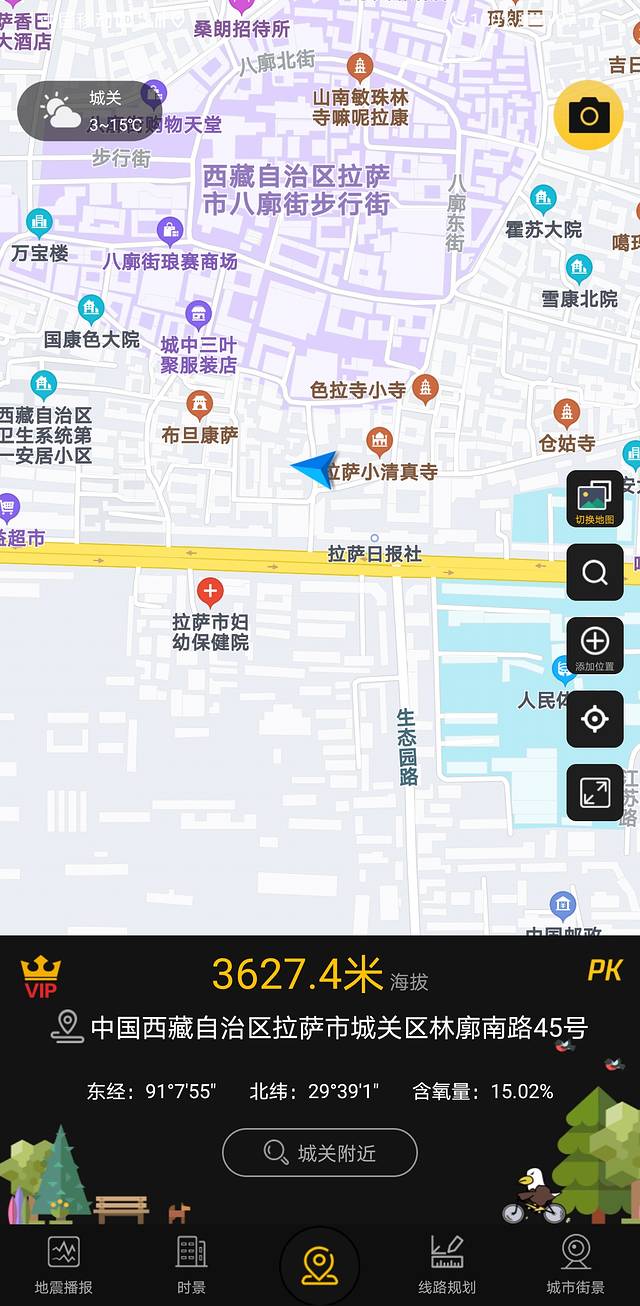This screenshot has width=640, height=1306.
Task: Tap the 布旦康萨 map marker
Action: tap(200, 405)
